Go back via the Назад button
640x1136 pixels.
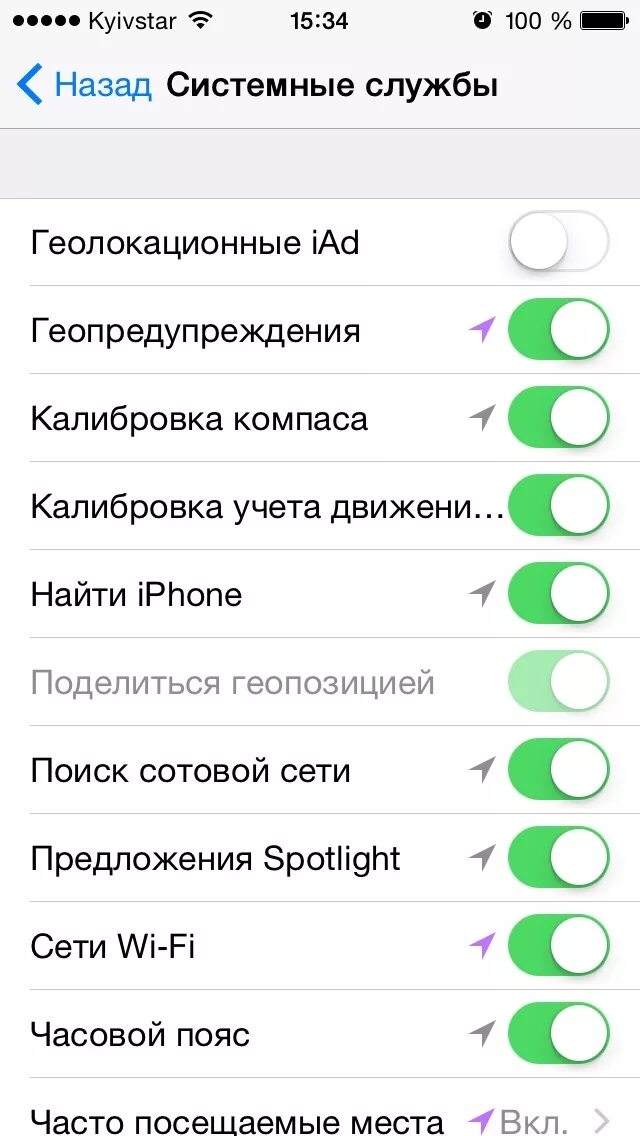84,85
